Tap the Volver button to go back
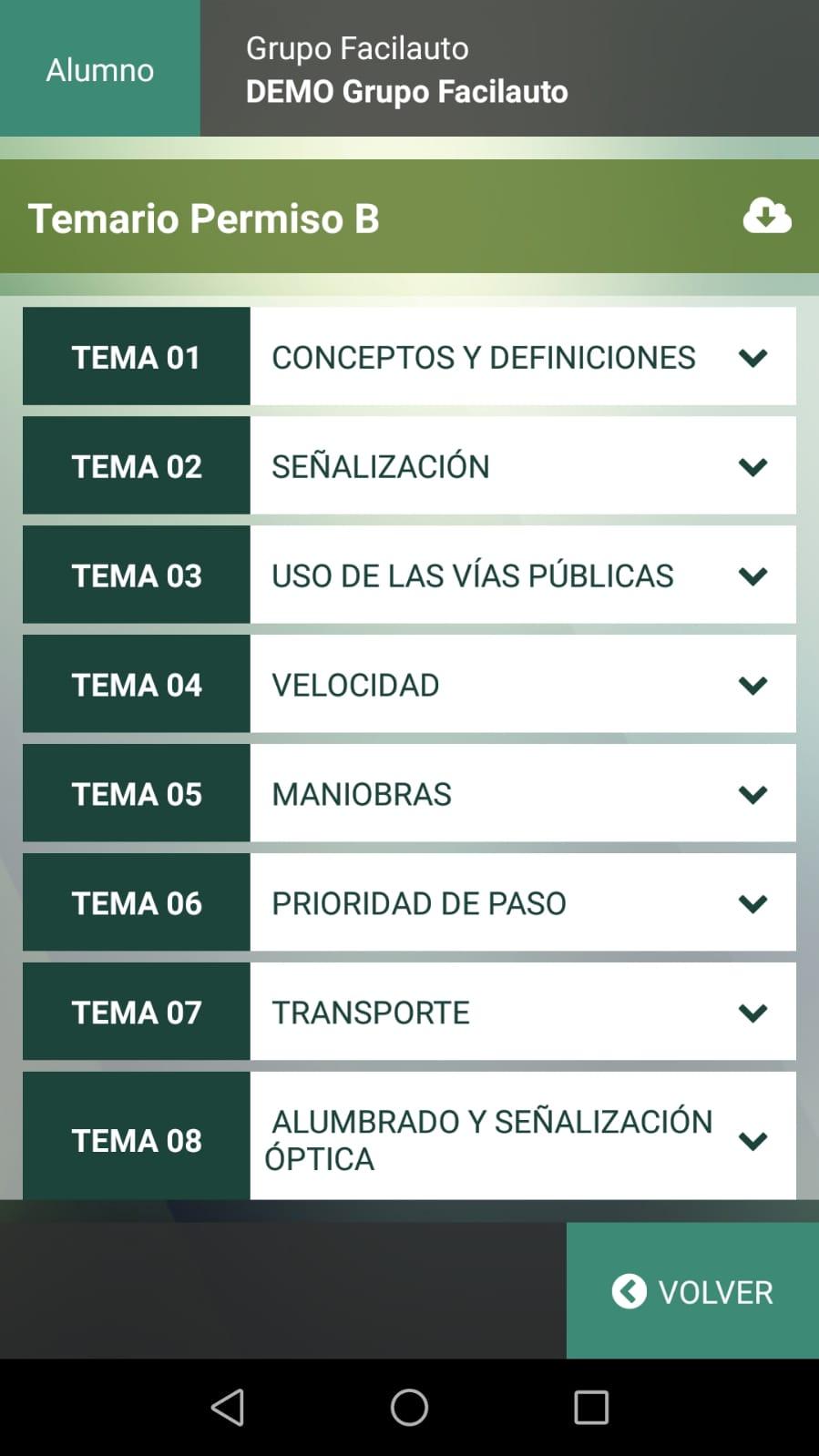This screenshot has width=819, height=1456. point(692,1290)
